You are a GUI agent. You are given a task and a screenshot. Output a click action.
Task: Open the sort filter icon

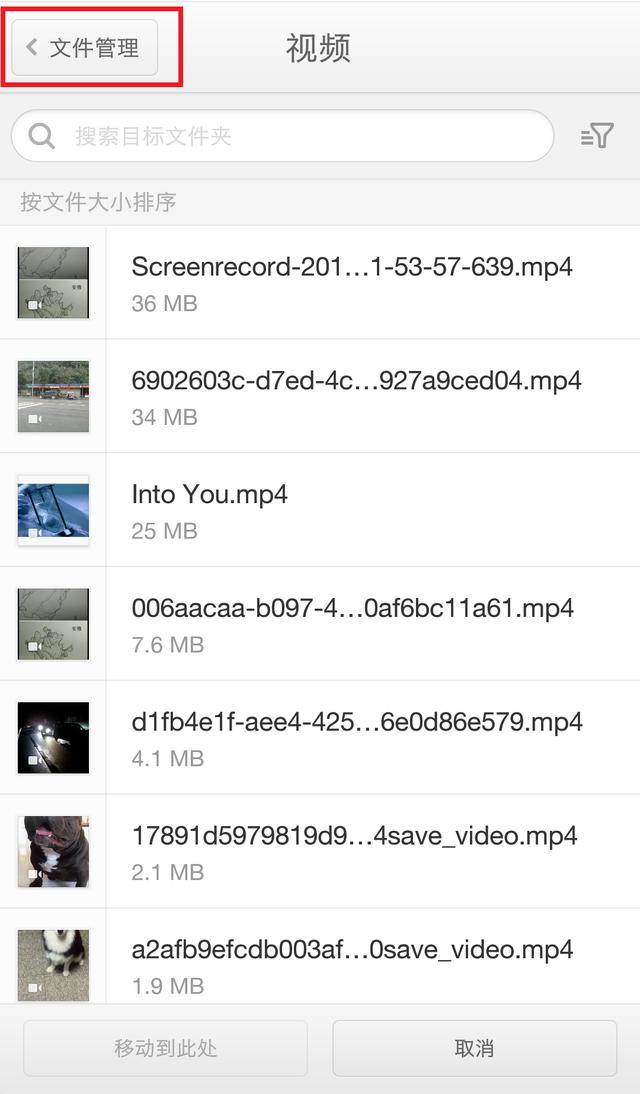pos(596,136)
